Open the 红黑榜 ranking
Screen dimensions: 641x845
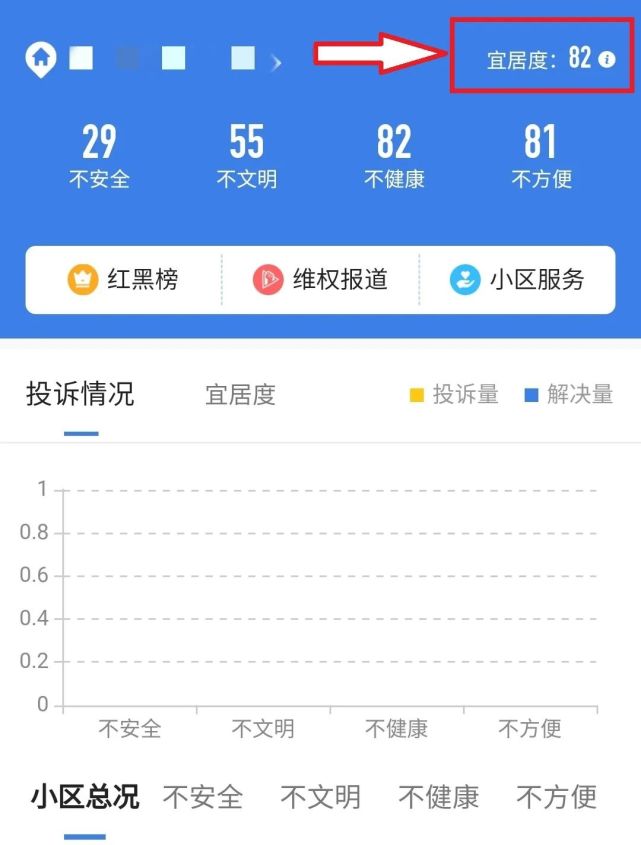[x=123, y=280]
